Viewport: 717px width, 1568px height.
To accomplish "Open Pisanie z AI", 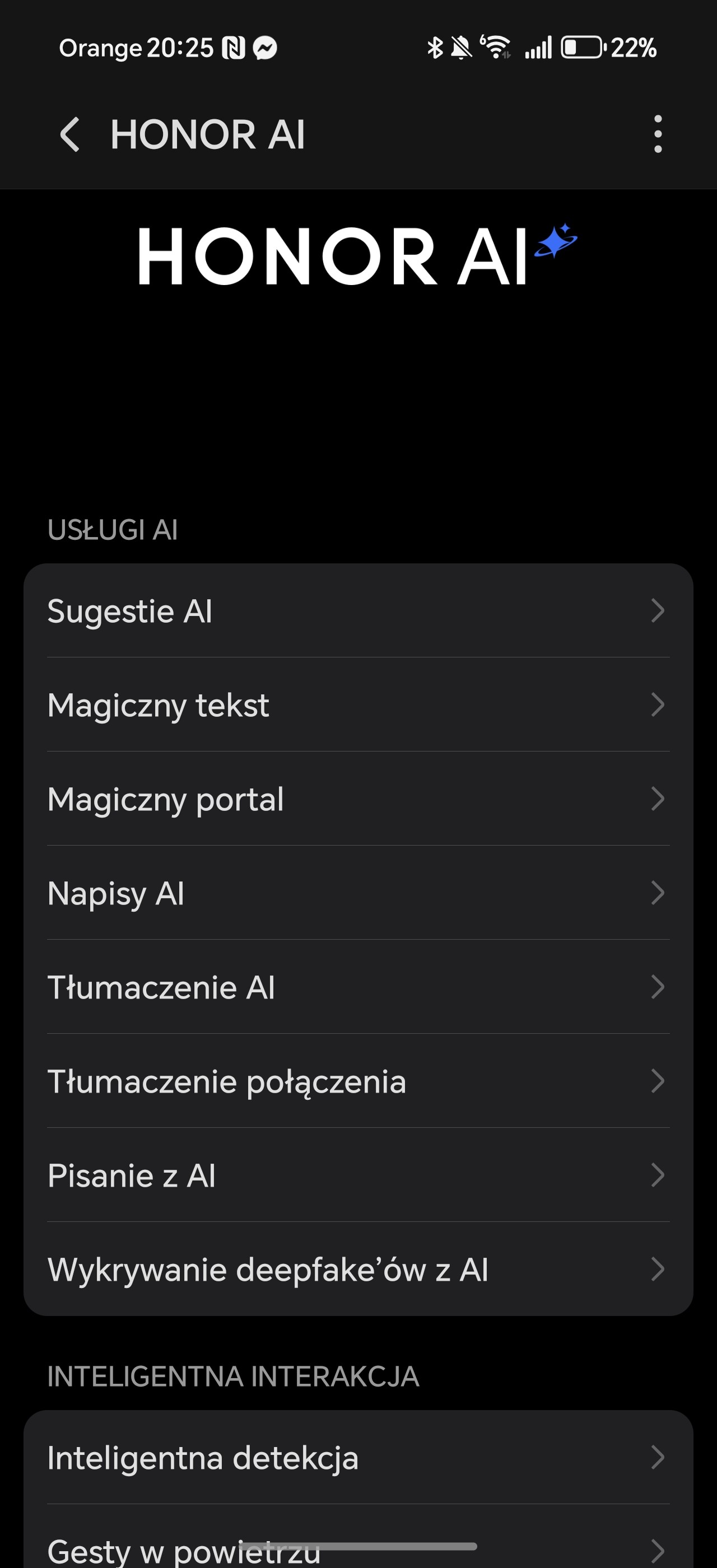I will 358,1175.
